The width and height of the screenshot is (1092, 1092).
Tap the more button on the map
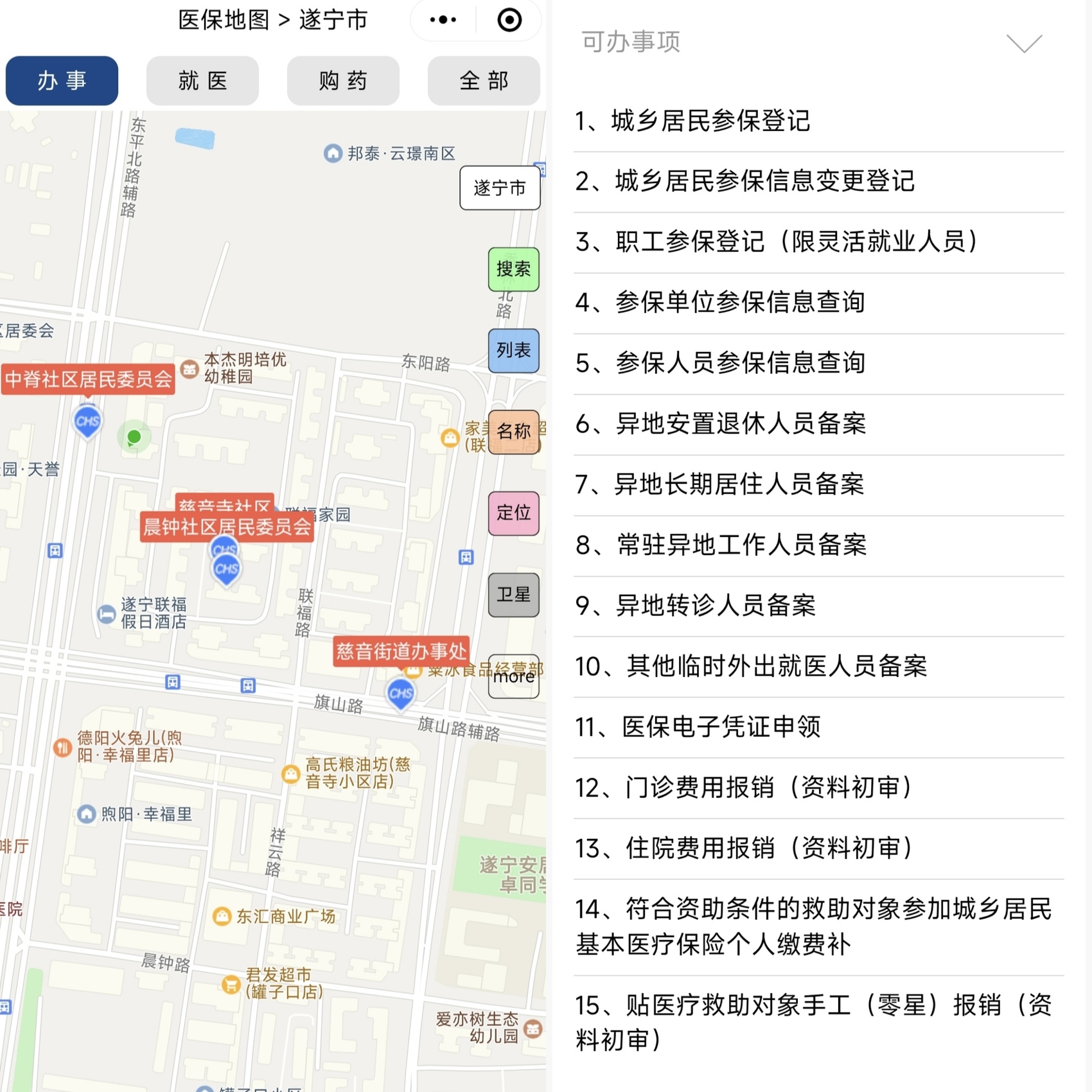(513, 676)
